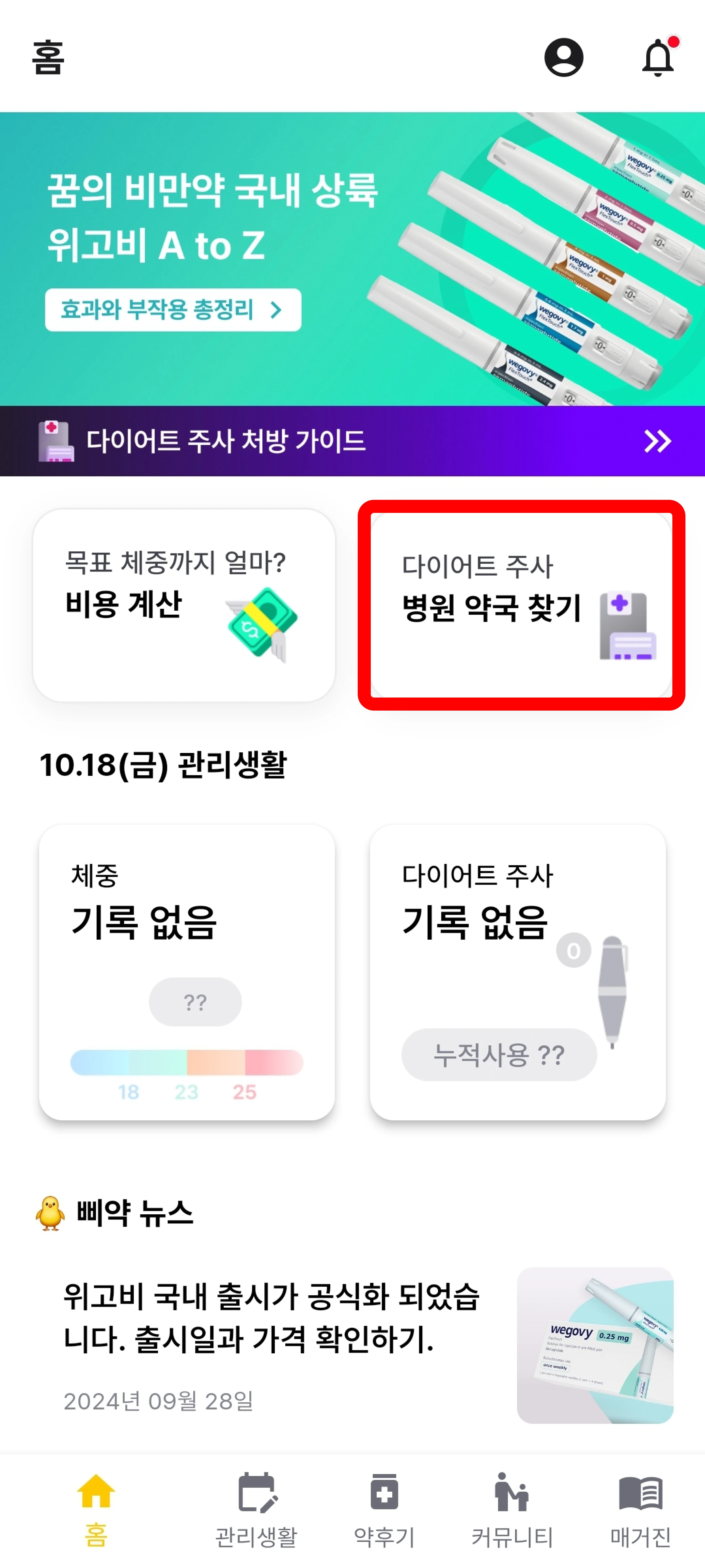Open the 체중 record card
This screenshot has height=1568, width=705.
point(187,972)
